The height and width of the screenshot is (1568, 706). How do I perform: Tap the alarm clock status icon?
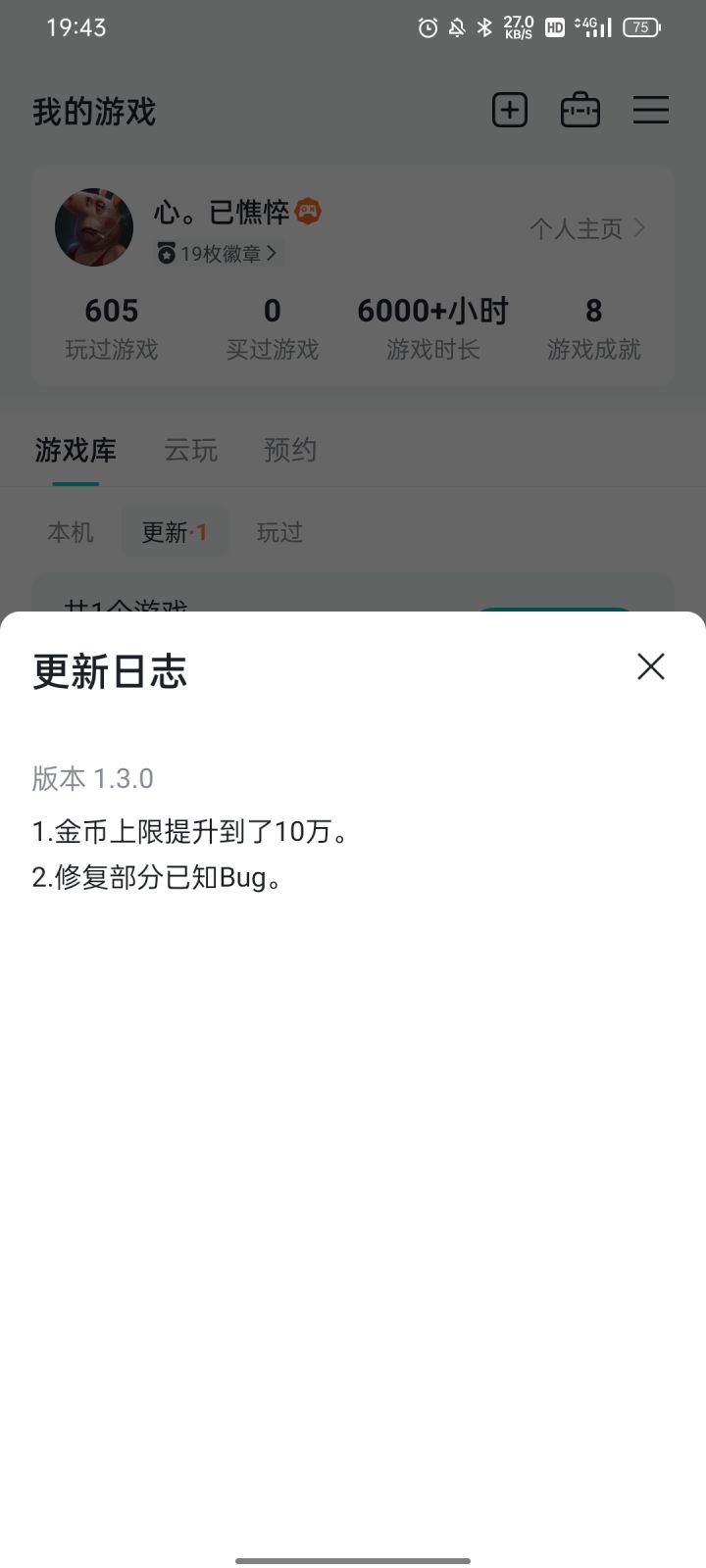point(427,27)
